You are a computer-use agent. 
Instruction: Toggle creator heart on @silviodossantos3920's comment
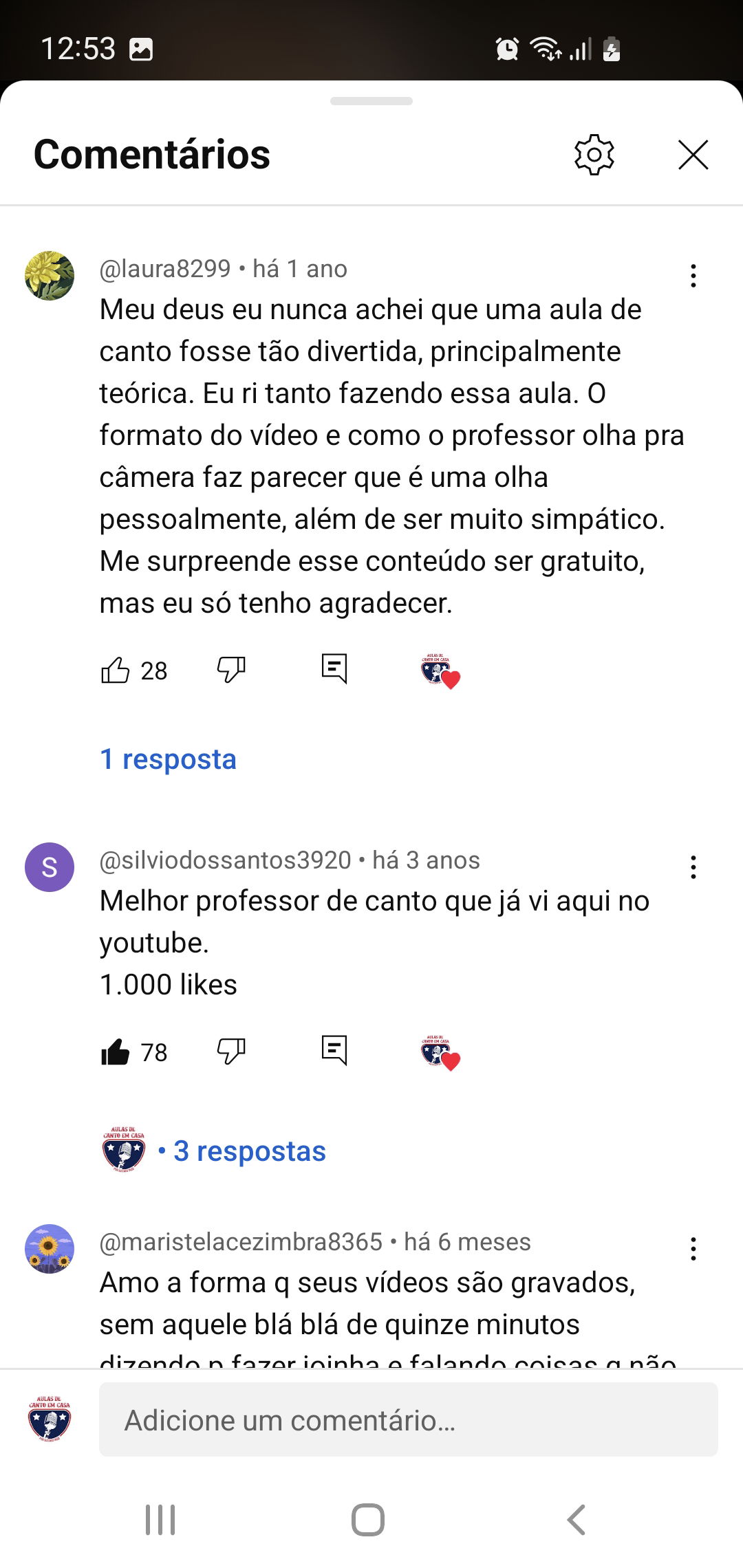[x=440, y=1052]
